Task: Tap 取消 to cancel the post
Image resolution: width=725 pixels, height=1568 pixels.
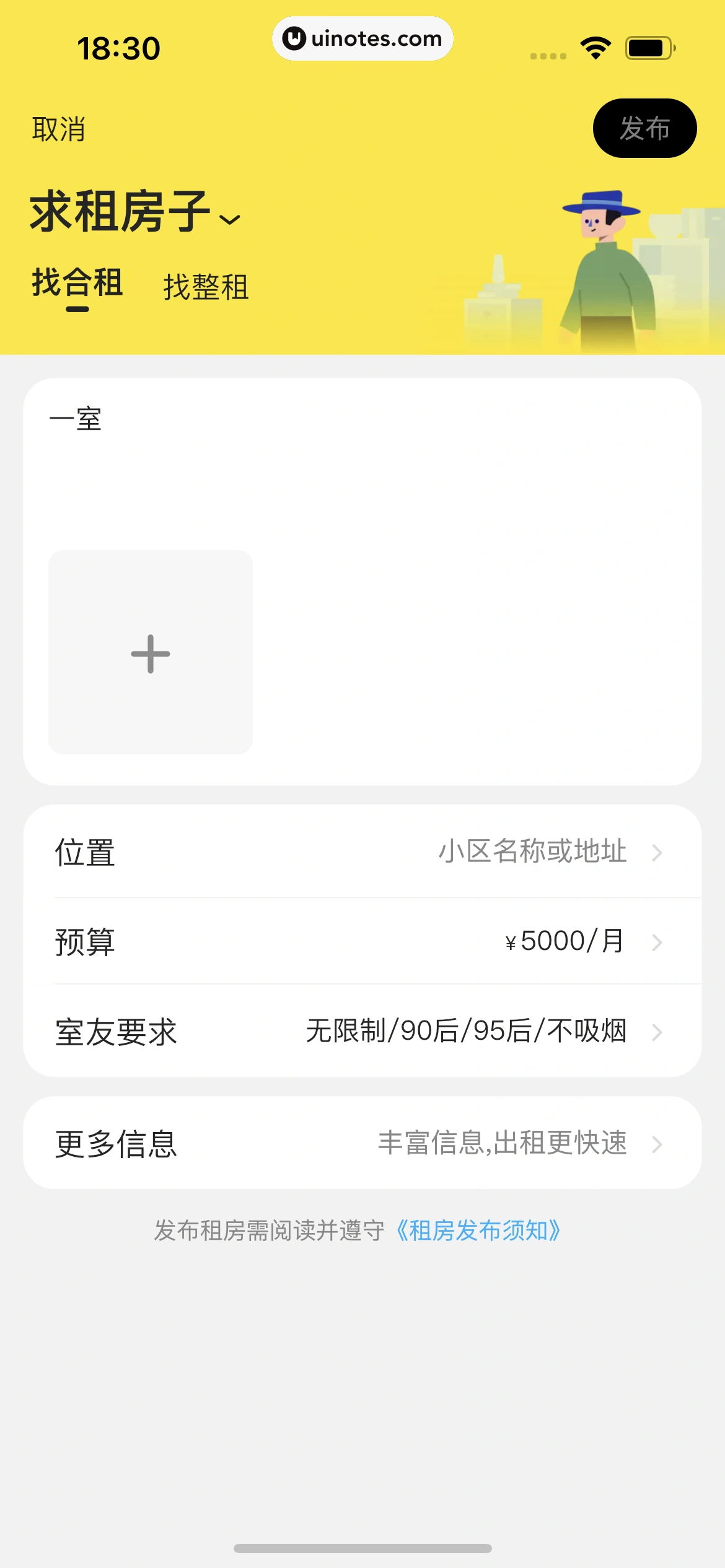Action: tap(59, 129)
